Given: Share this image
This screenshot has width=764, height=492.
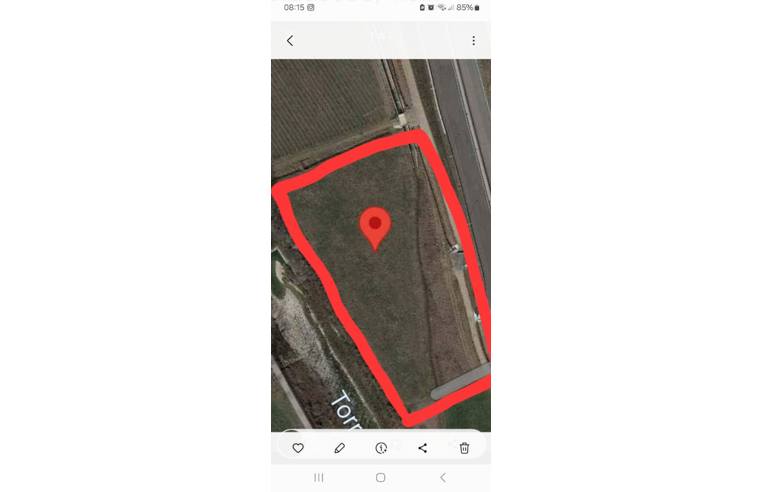Looking at the screenshot, I should (422, 448).
